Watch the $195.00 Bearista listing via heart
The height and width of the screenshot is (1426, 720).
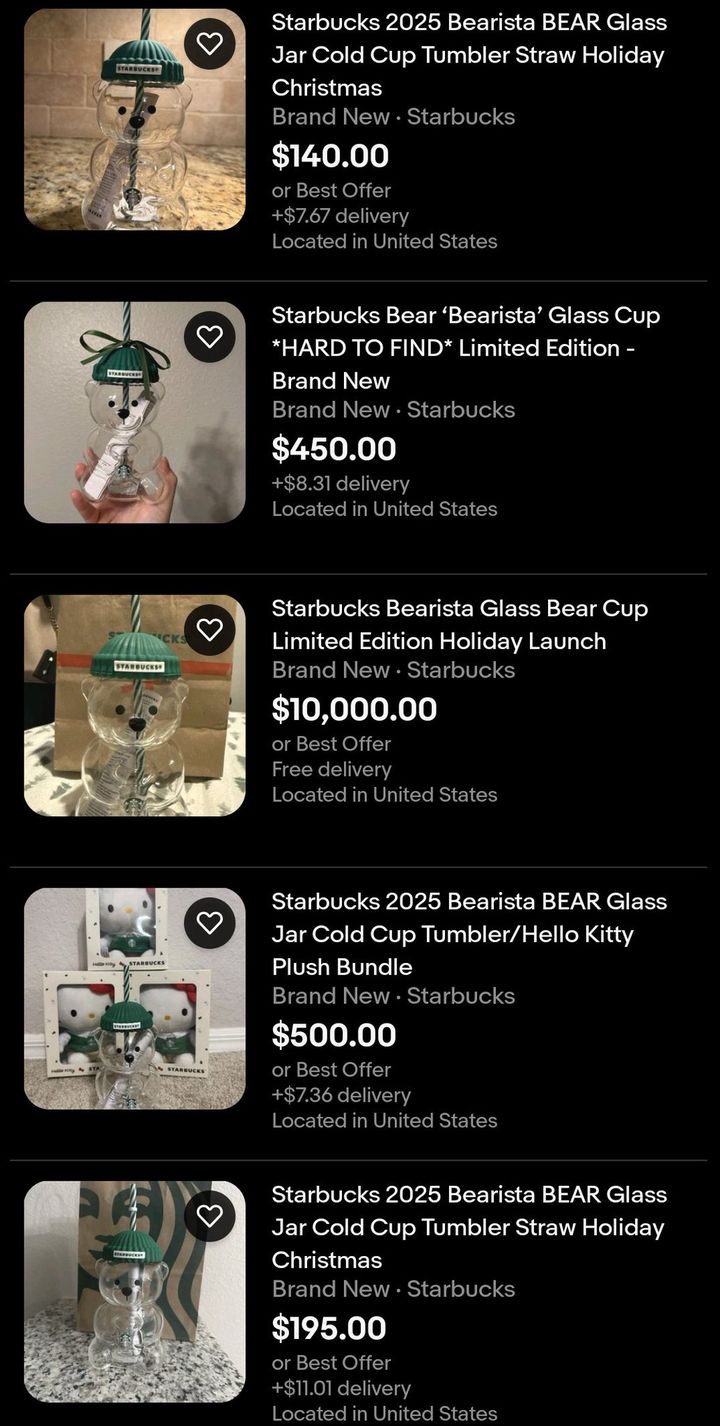tap(210, 1216)
